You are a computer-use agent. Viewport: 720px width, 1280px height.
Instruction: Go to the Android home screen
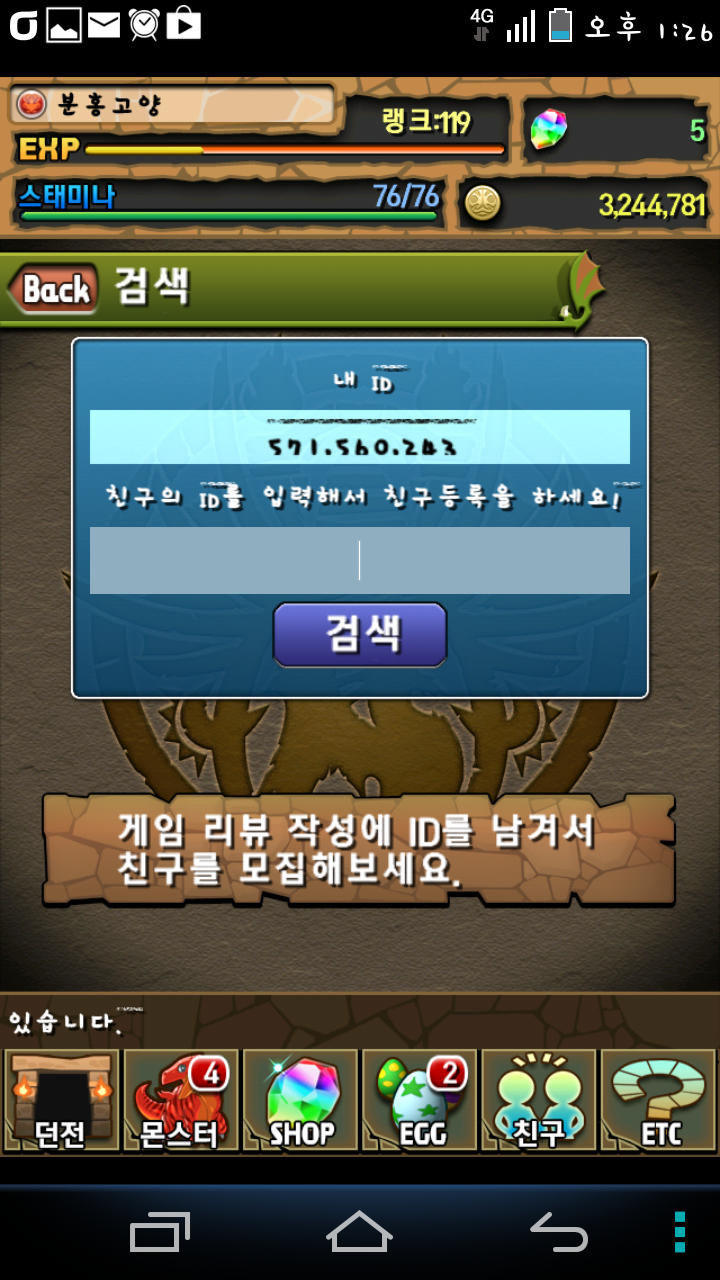point(360,1232)
